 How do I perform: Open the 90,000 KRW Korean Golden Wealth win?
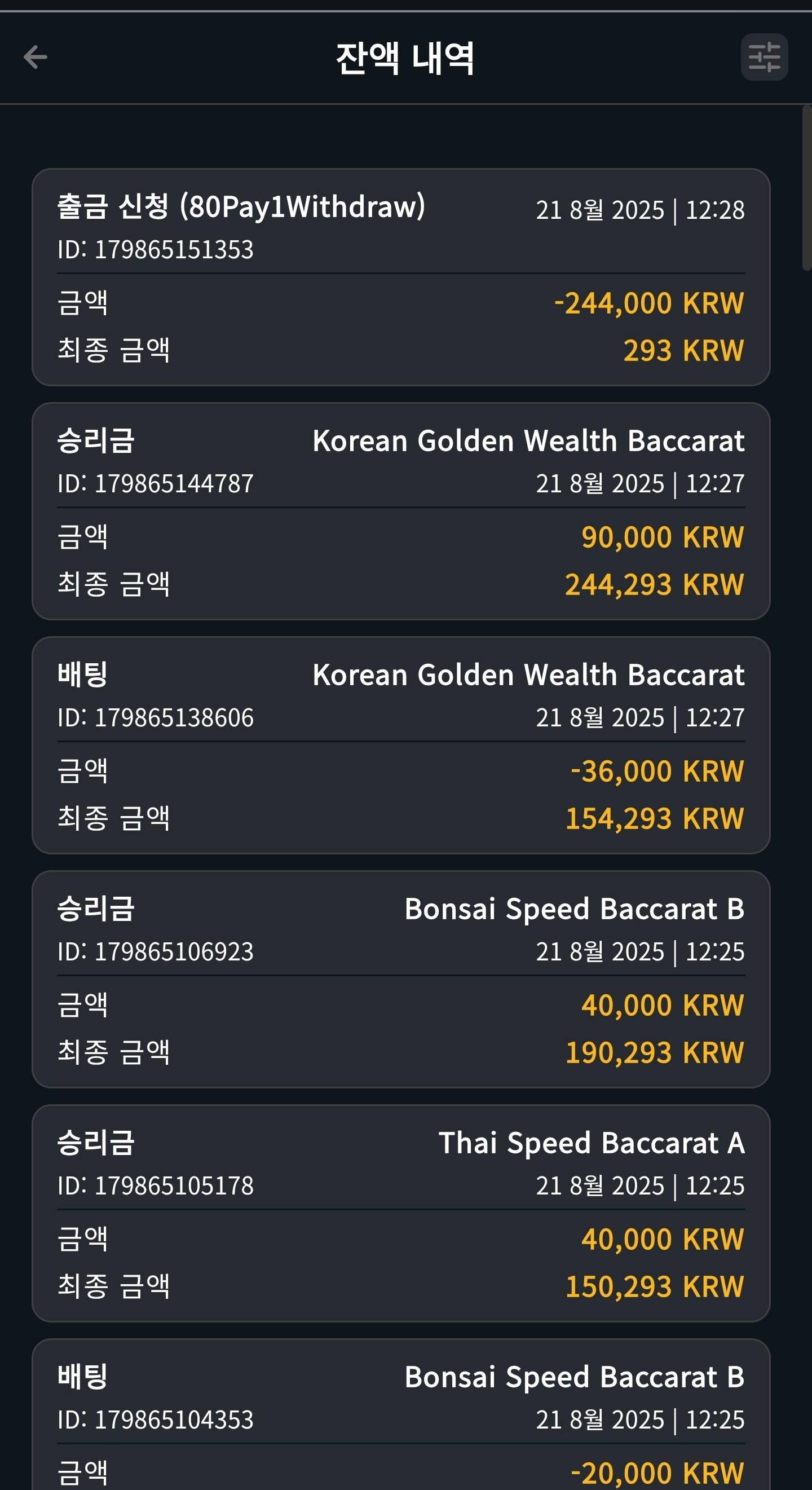pos(401,511)
